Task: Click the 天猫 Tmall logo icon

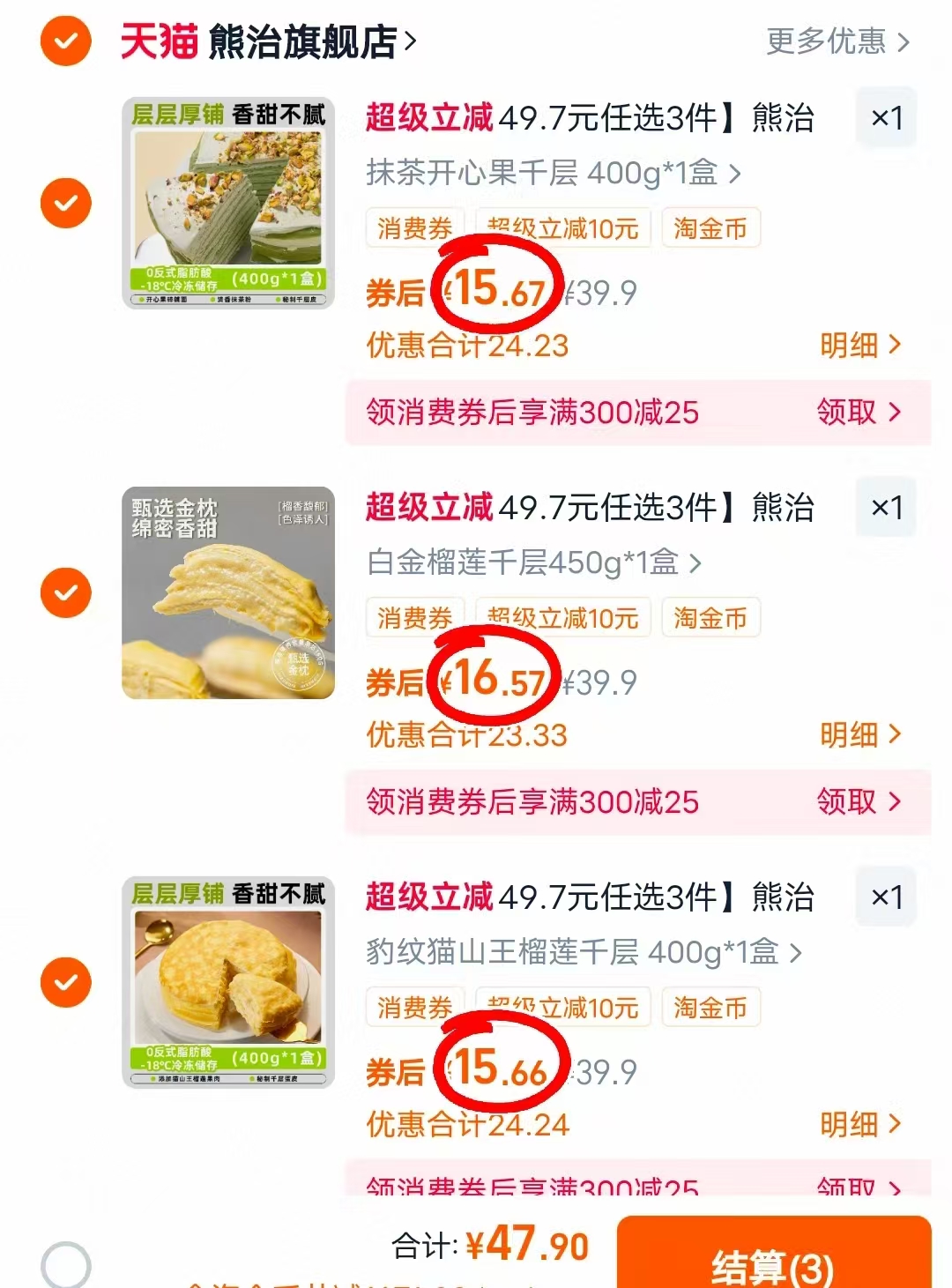Action: tap(157, 41)
